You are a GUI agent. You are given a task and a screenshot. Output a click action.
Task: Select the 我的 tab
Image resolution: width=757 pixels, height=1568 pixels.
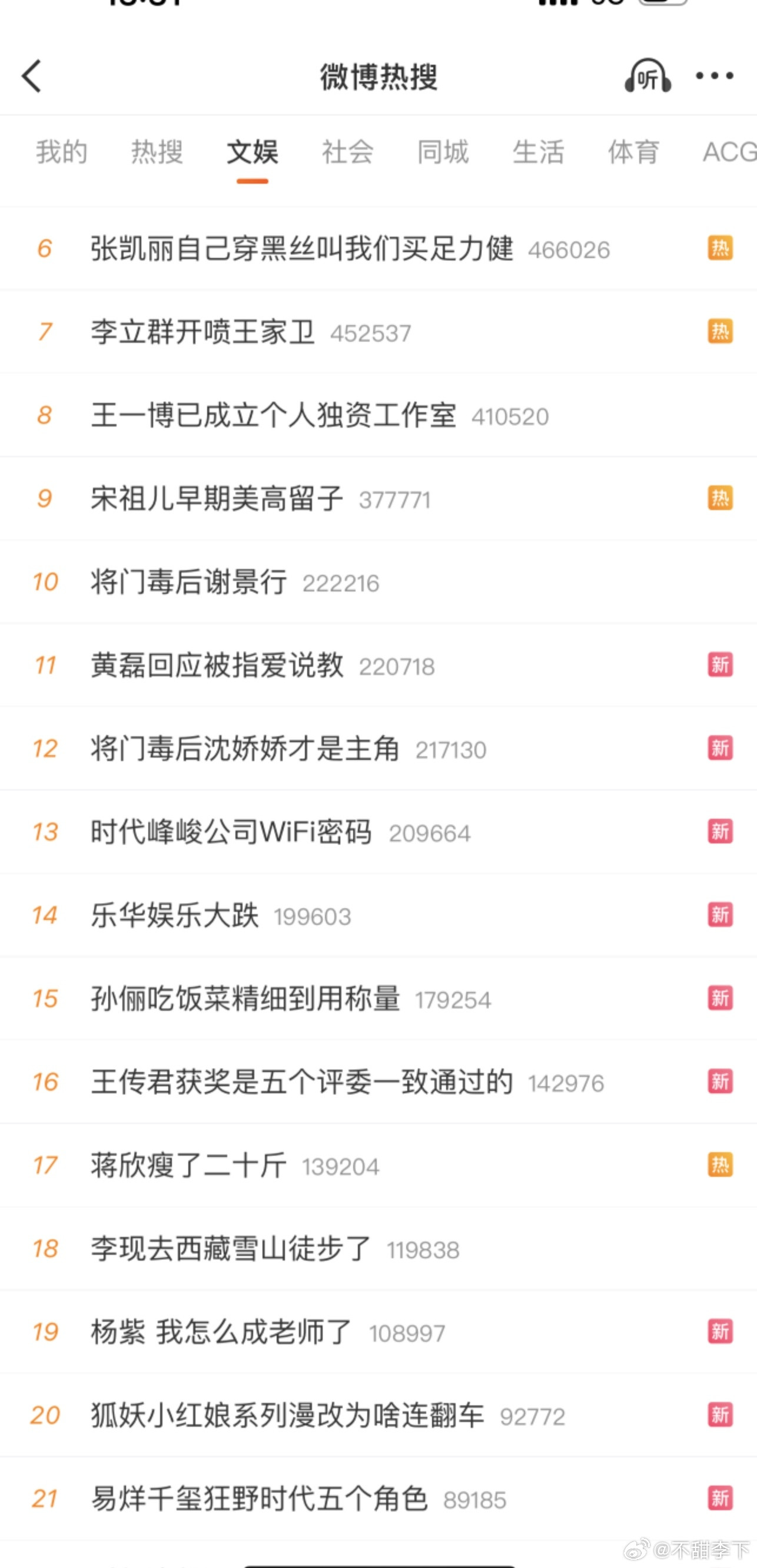pyautogui.click(x=61, y=153)
